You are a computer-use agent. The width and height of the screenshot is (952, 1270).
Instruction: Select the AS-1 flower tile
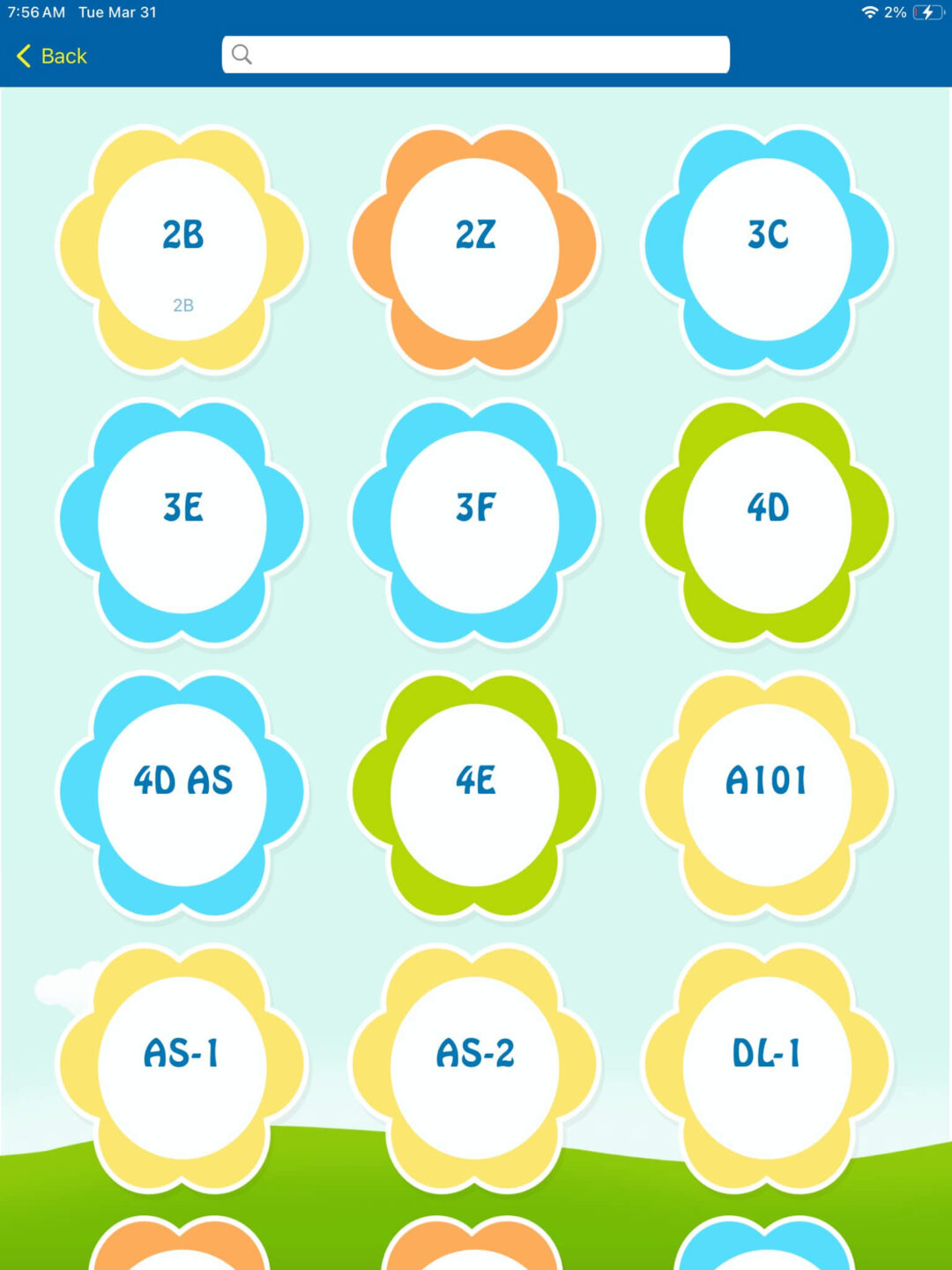182,1067
